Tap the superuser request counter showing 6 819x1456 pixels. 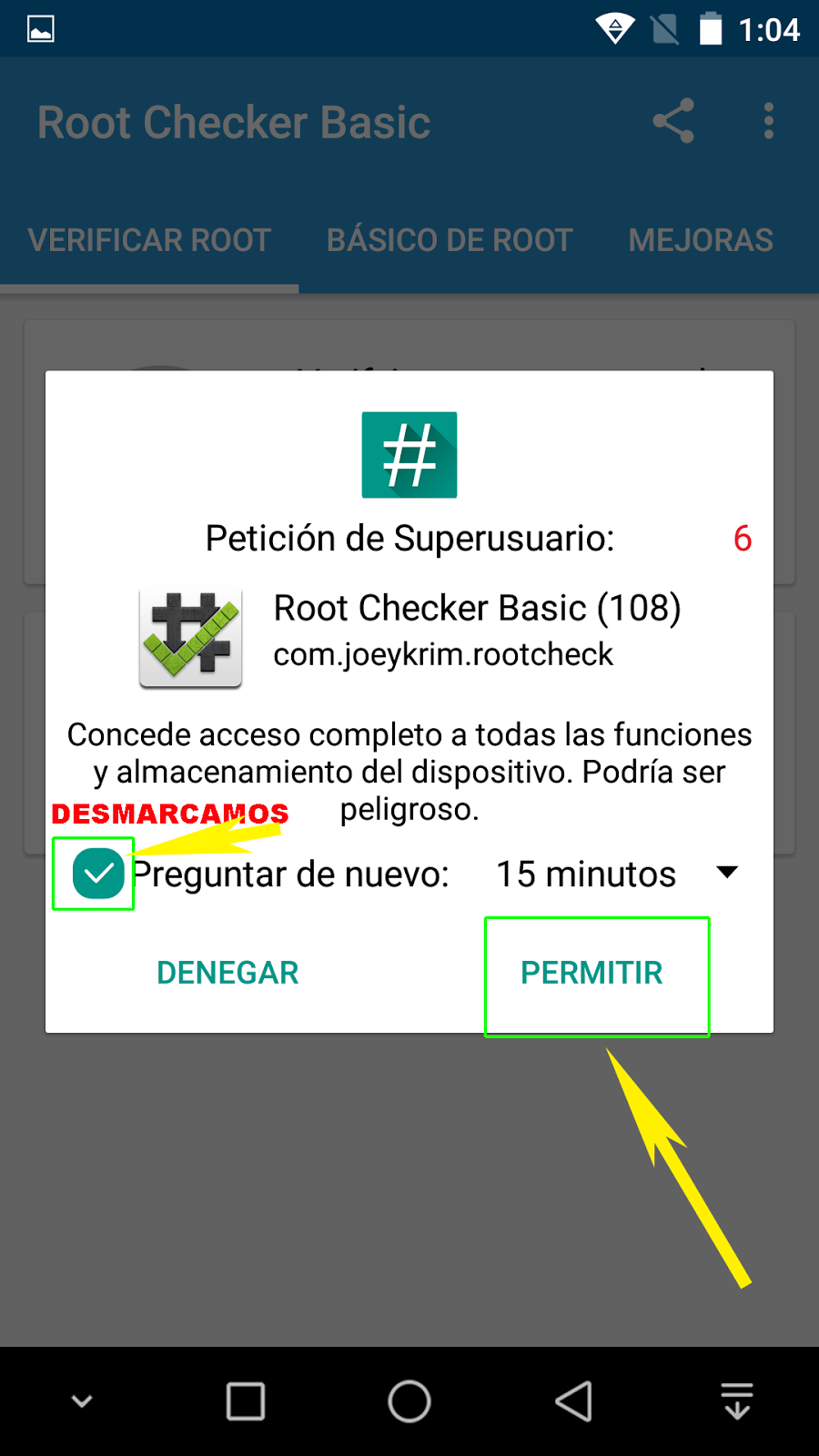coord(741,539)
